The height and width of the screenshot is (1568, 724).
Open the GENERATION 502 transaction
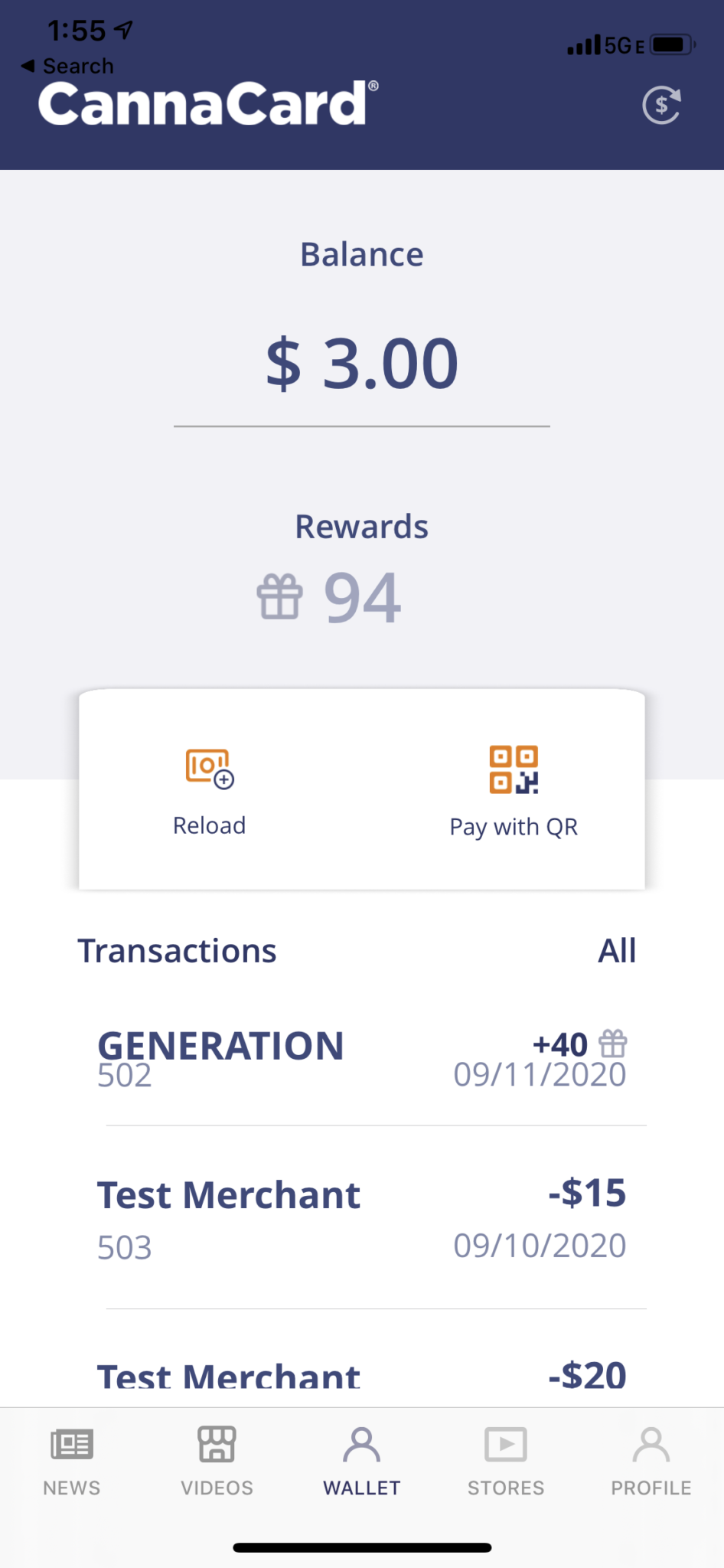coord(361,1060)
